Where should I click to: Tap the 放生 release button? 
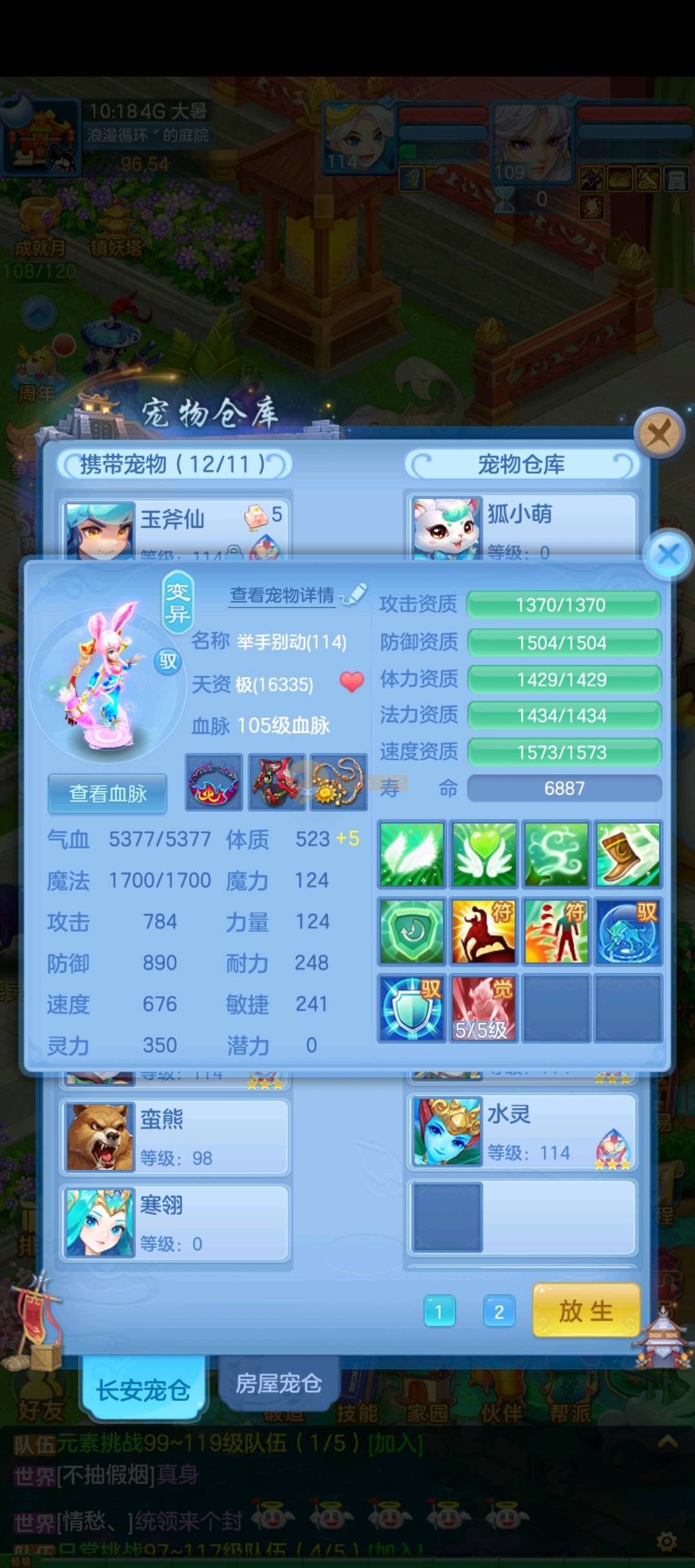coord(586,1311)
